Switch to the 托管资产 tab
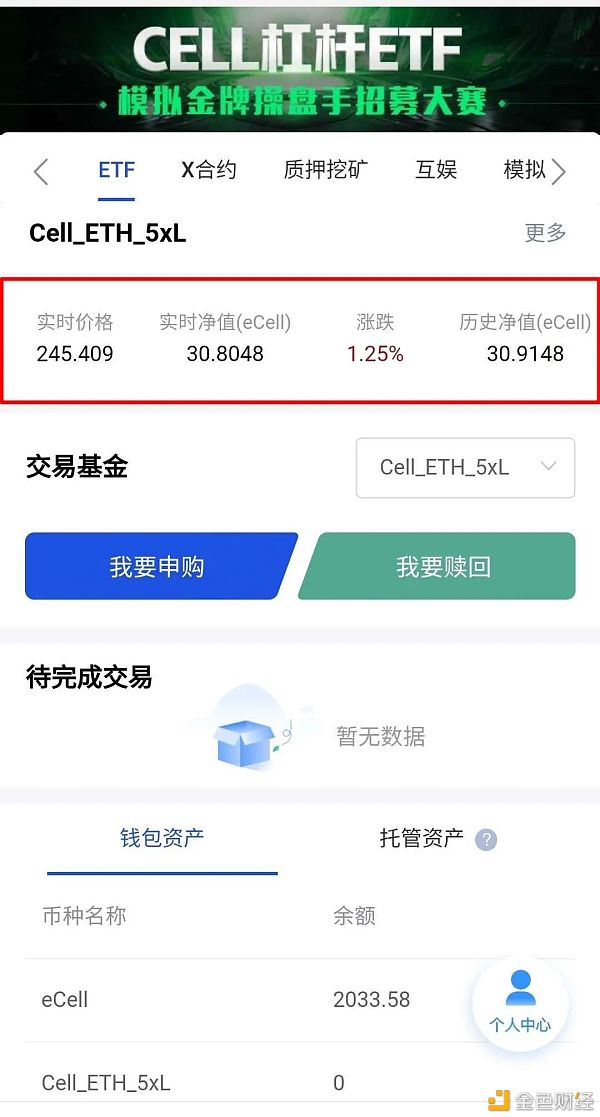Viewport: 600px width, 1117px height. 421,838
